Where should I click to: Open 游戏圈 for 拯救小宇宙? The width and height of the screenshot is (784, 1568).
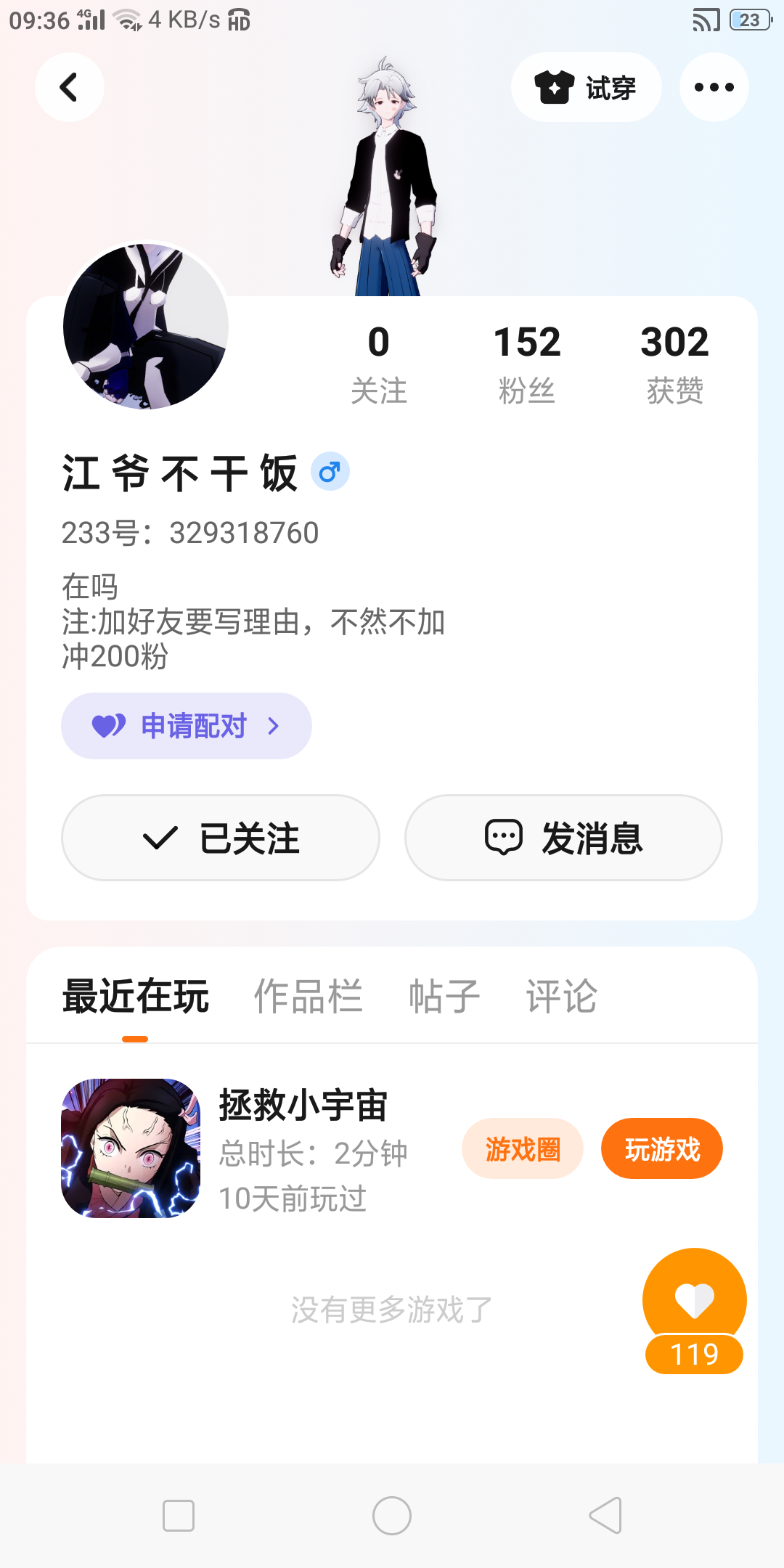point(523,1148)
